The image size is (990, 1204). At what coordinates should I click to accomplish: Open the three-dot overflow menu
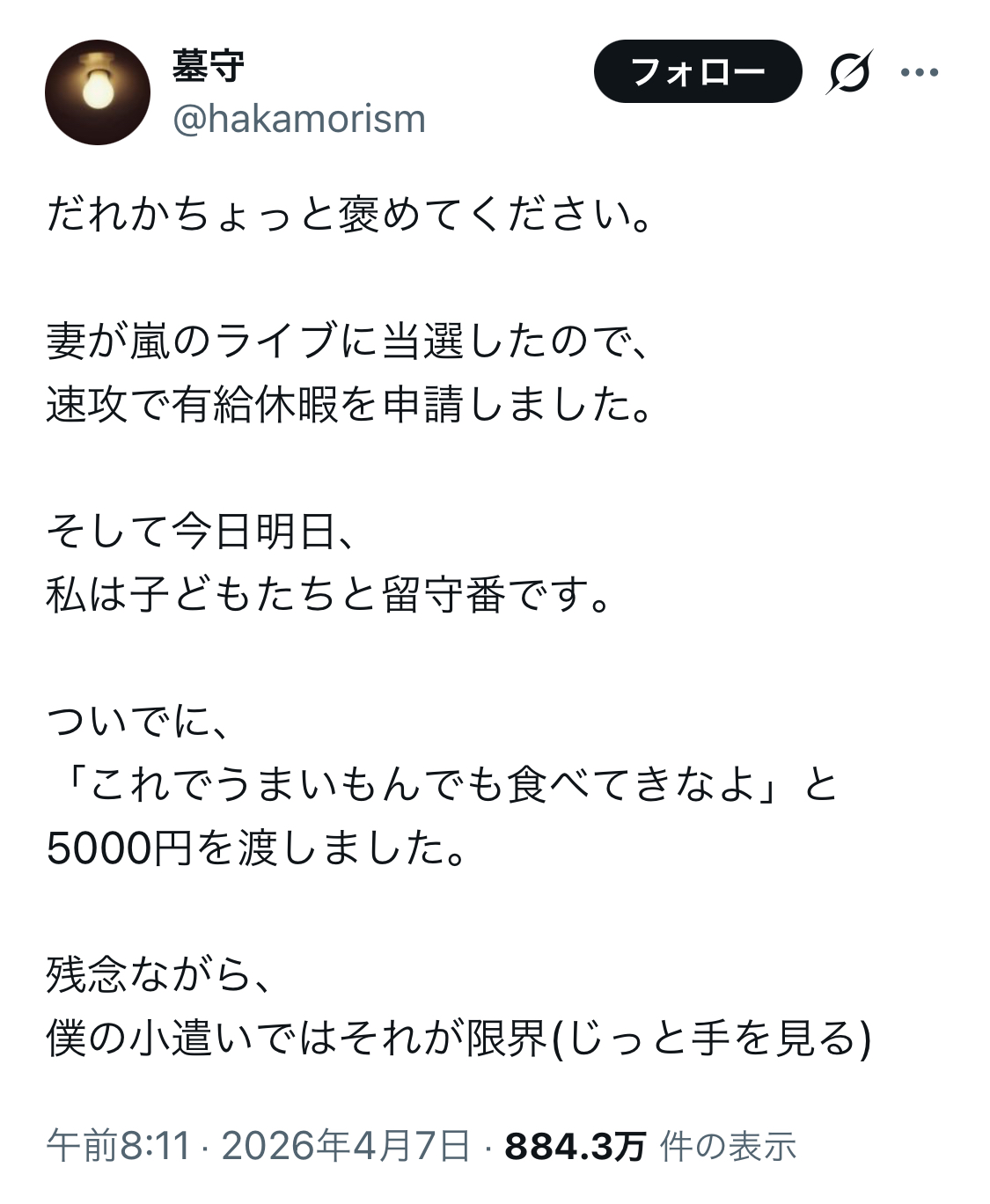coord(920,72)
